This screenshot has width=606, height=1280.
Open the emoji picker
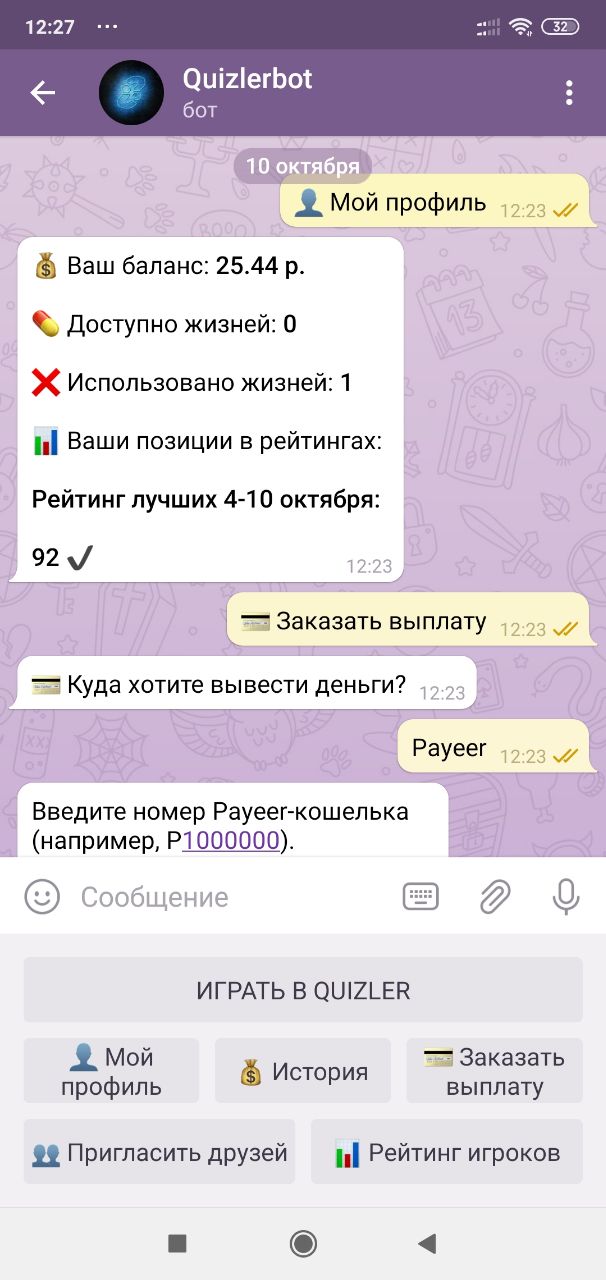tap(42, 897)
